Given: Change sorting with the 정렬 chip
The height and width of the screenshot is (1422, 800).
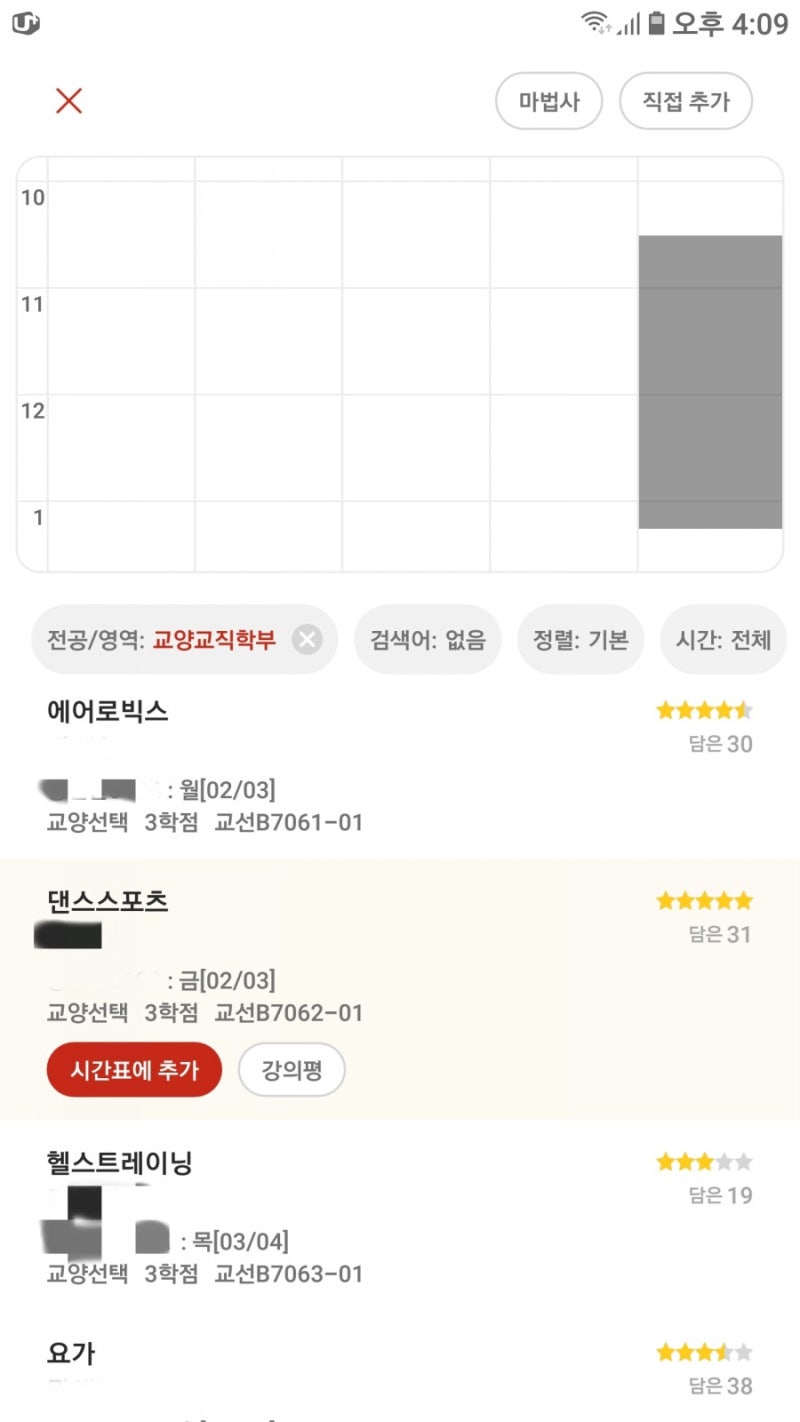Looking at the screenshot, I should pyautogui.click(x=580, y=639).
